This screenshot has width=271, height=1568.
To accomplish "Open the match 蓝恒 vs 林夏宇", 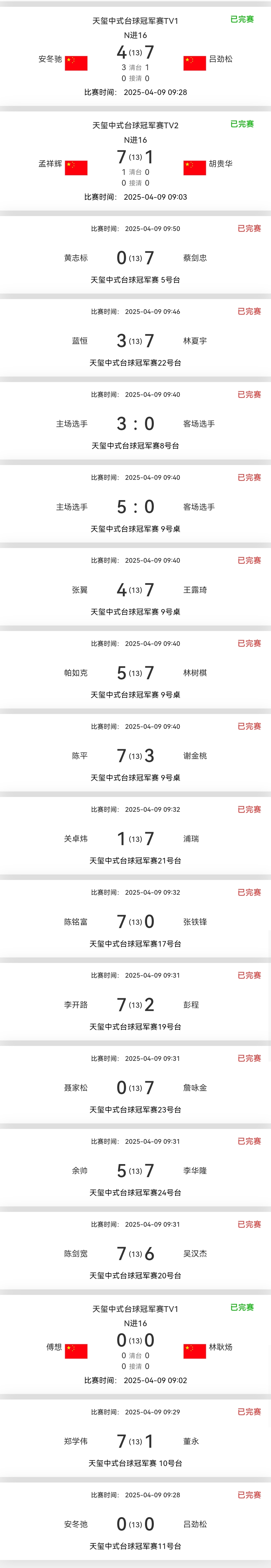I will tap(135, 340).
